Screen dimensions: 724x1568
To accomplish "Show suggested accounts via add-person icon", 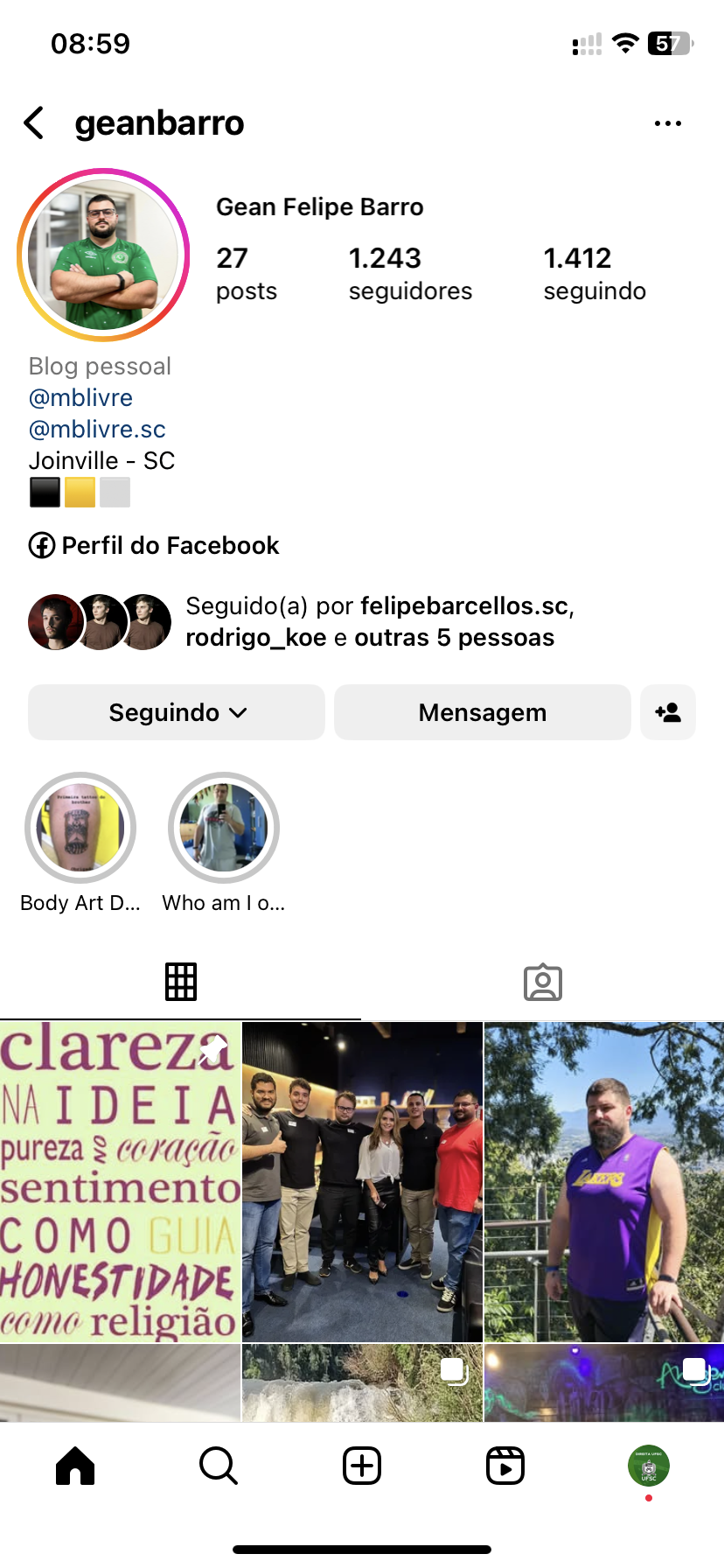I will [x=668, y=712].
